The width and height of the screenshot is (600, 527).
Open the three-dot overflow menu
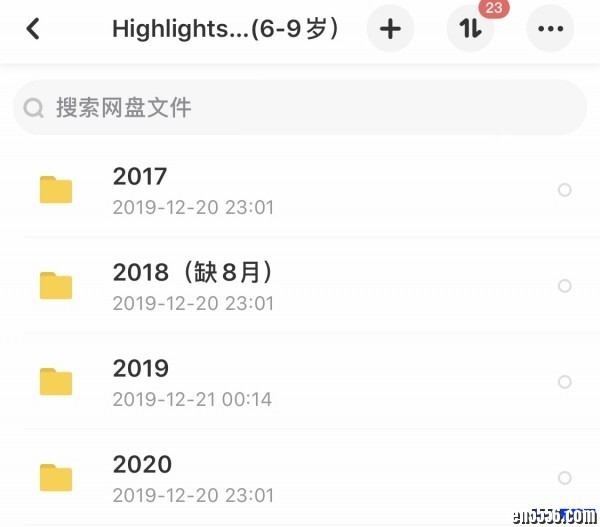tap(550, 29)
